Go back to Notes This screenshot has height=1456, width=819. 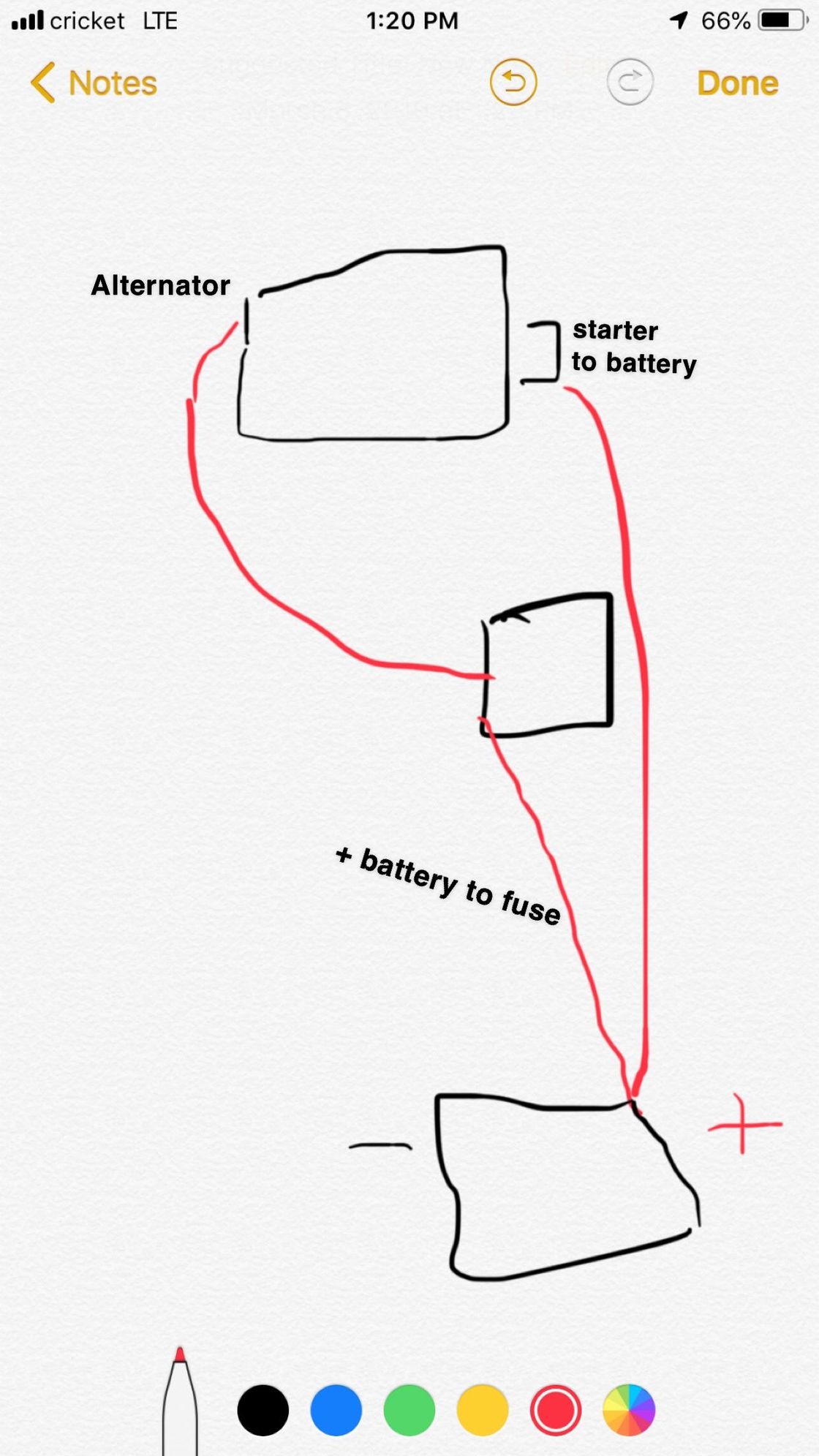pyautogui.click(x=94, y=83)
